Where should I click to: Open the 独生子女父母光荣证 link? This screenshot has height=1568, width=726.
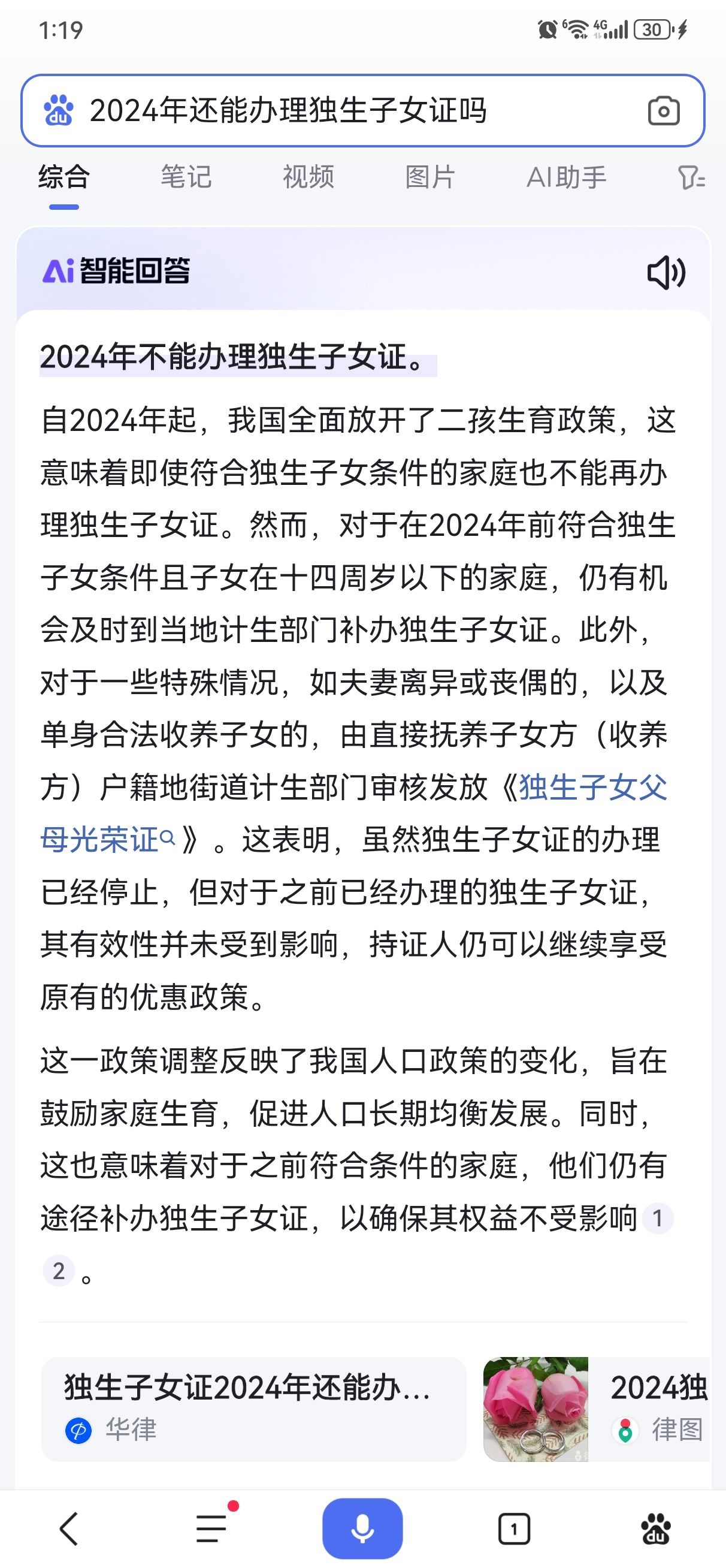[x=353, y=814]
